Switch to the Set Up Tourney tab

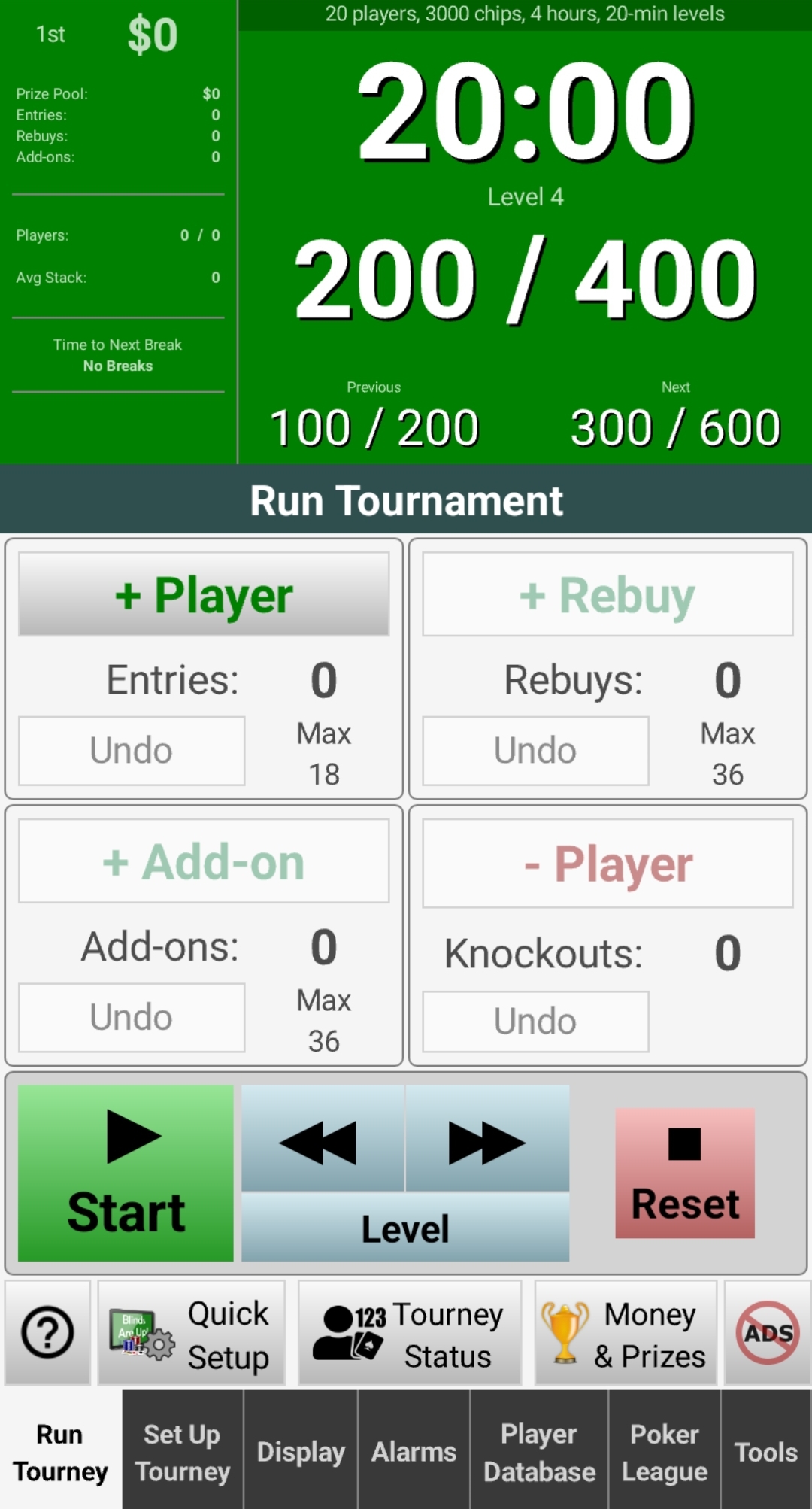coord(183,1451)
